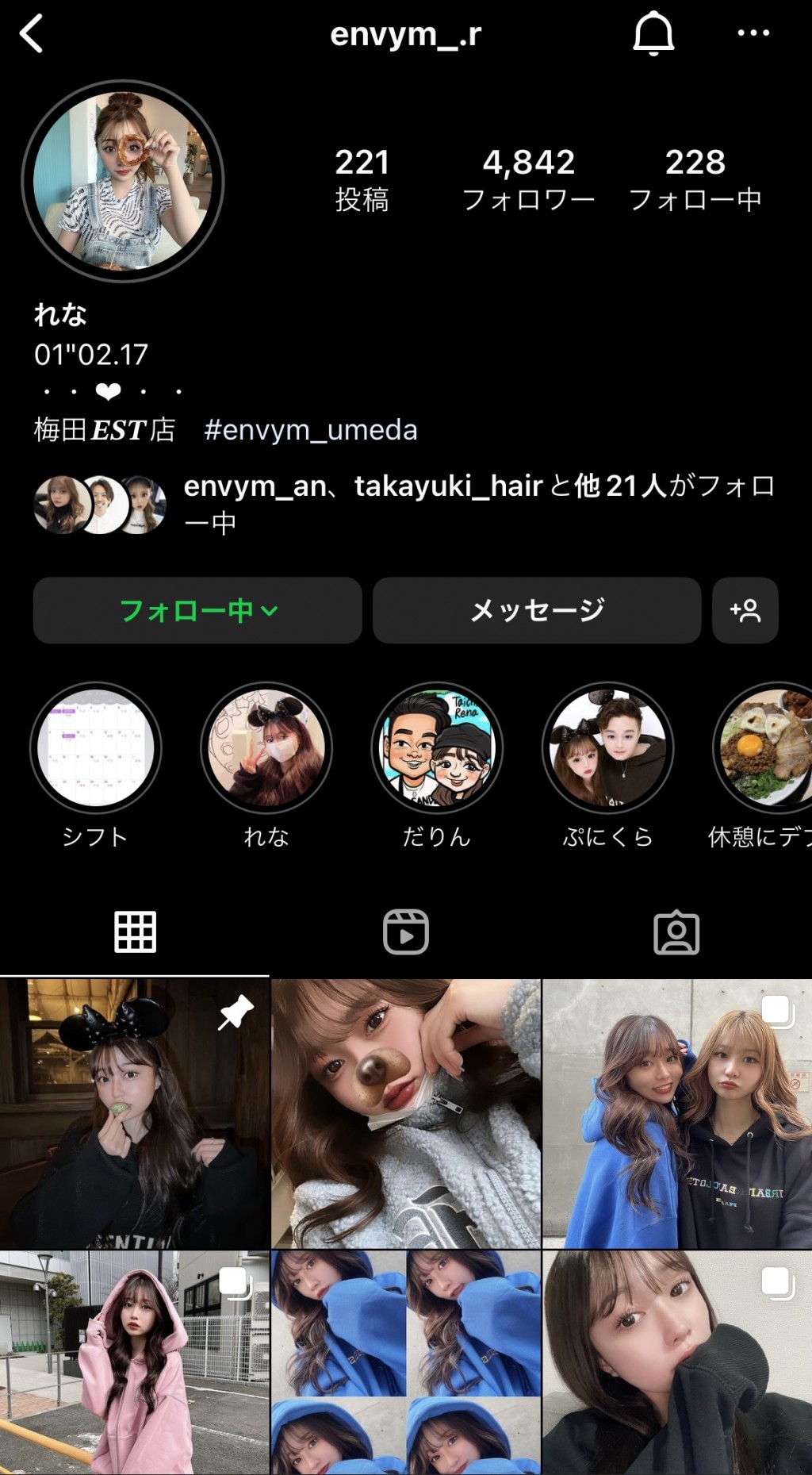This screenshot has height=1475, width=812.
Task: Open the シフト story highlight
Action: 96,746
